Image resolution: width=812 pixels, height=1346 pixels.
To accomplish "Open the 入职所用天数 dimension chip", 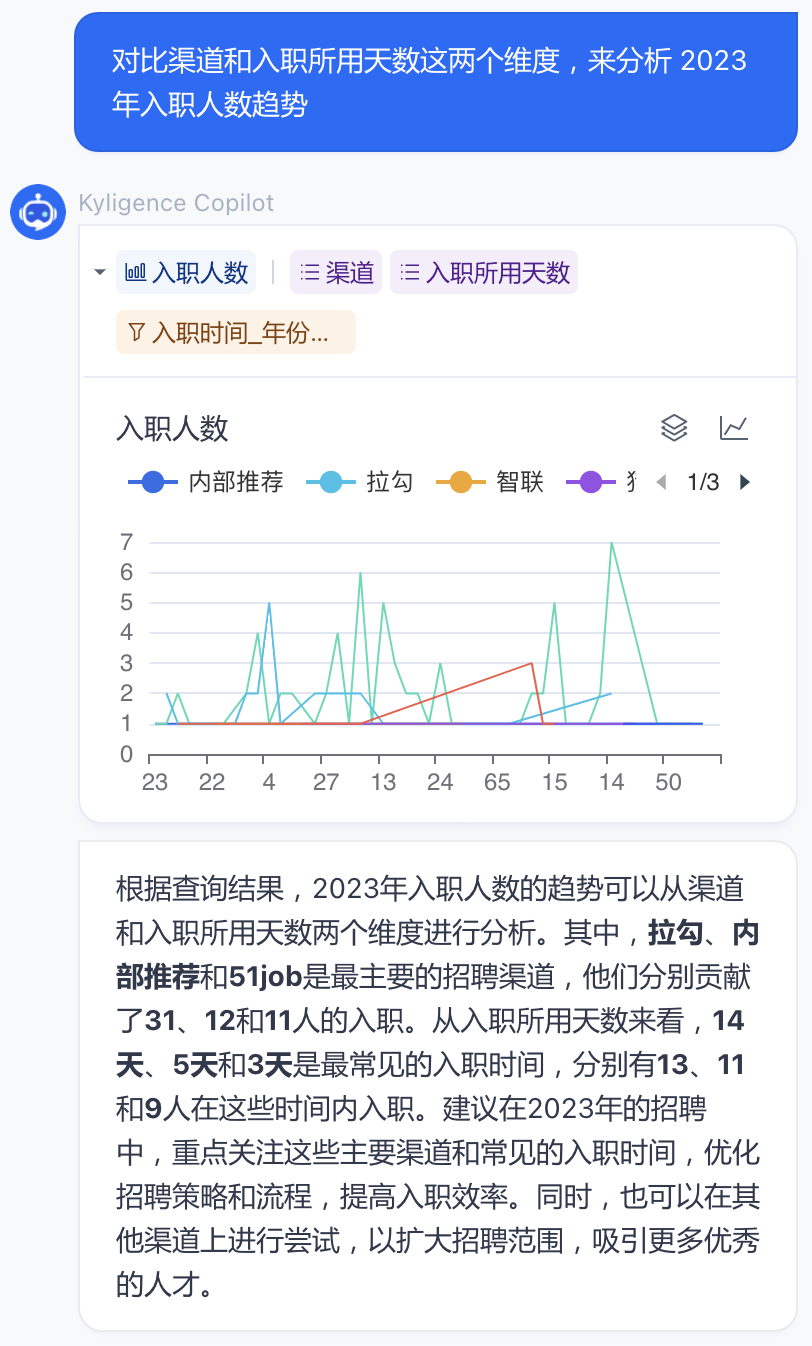I will 484,272.
